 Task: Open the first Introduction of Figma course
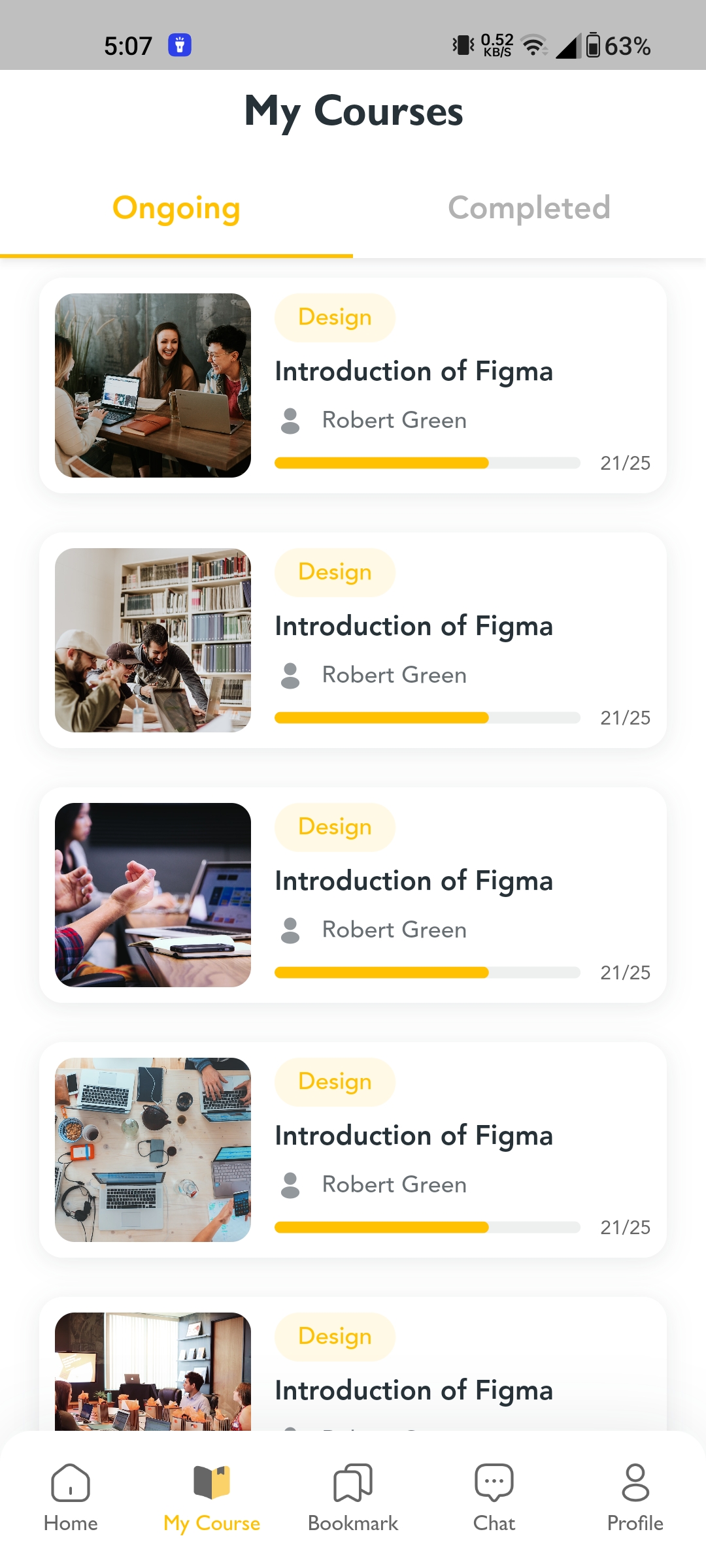tap(413, 370)
